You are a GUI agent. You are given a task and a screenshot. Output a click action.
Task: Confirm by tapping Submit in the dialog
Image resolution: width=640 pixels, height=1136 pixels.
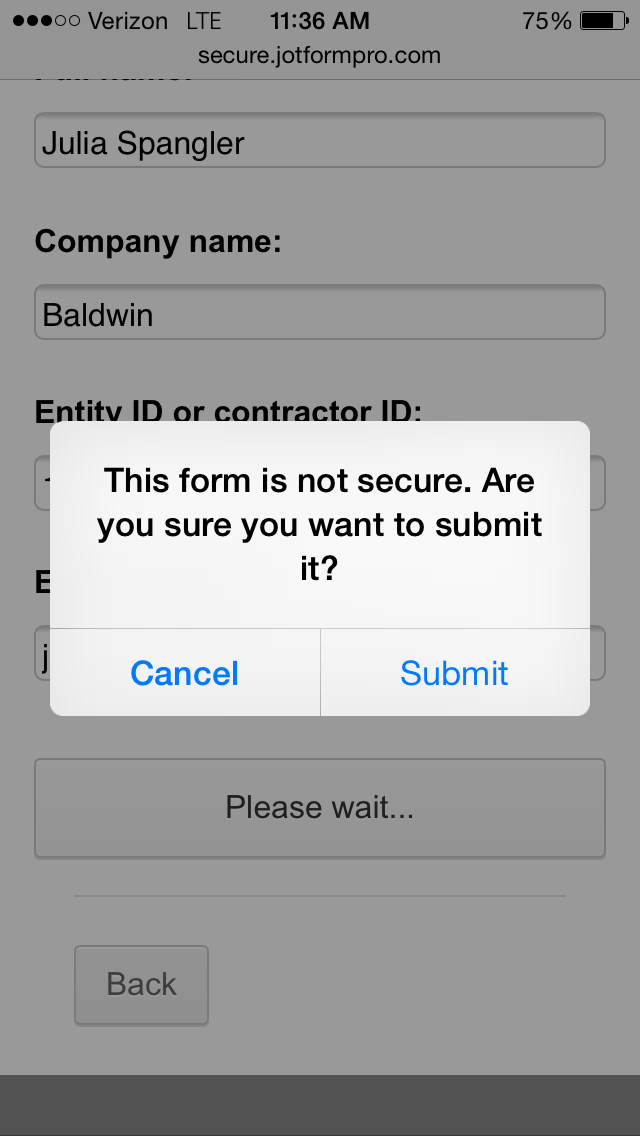(x=454, y=673)
